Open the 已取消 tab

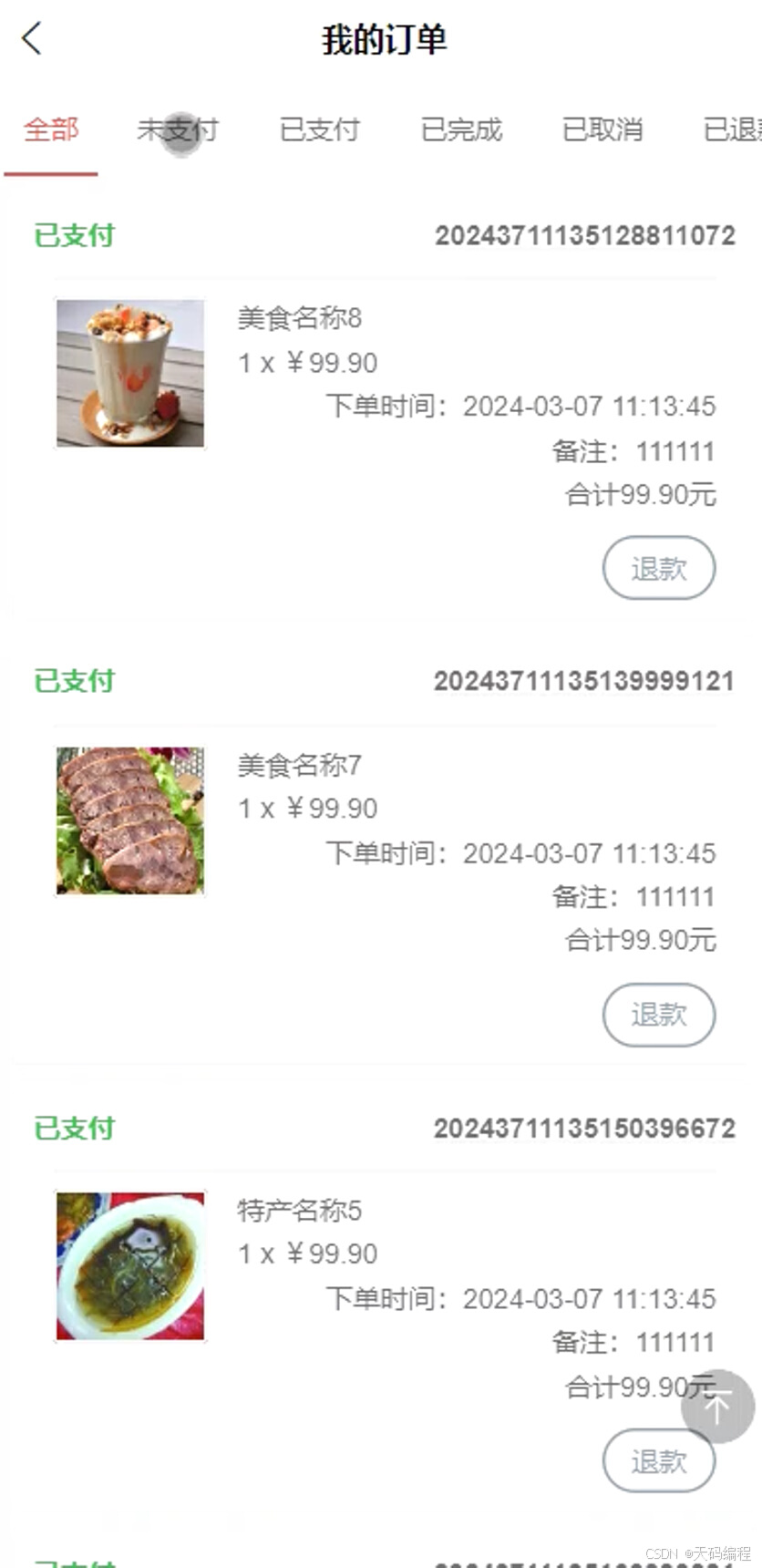602,130
